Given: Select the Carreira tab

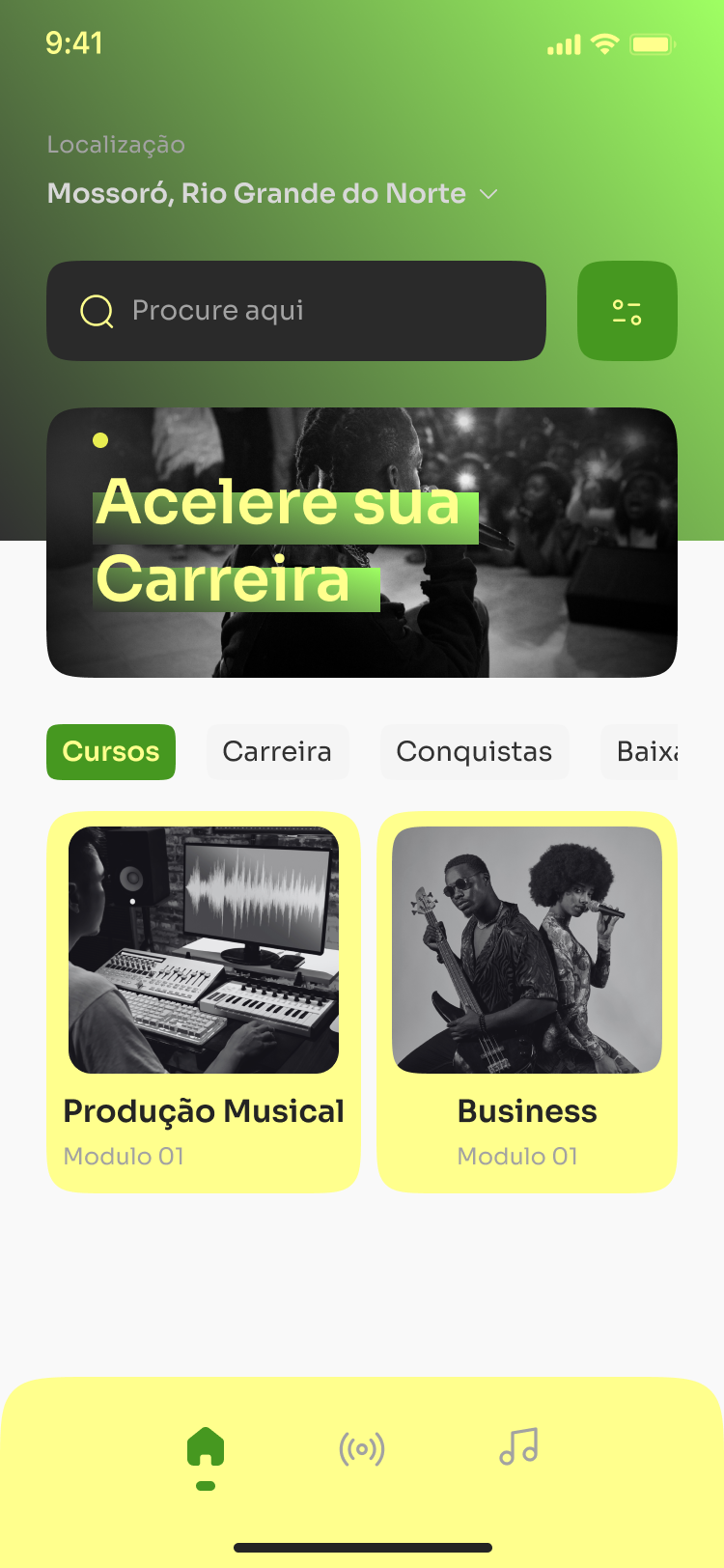Looking at the screenshot, I should tap(278, 751).
